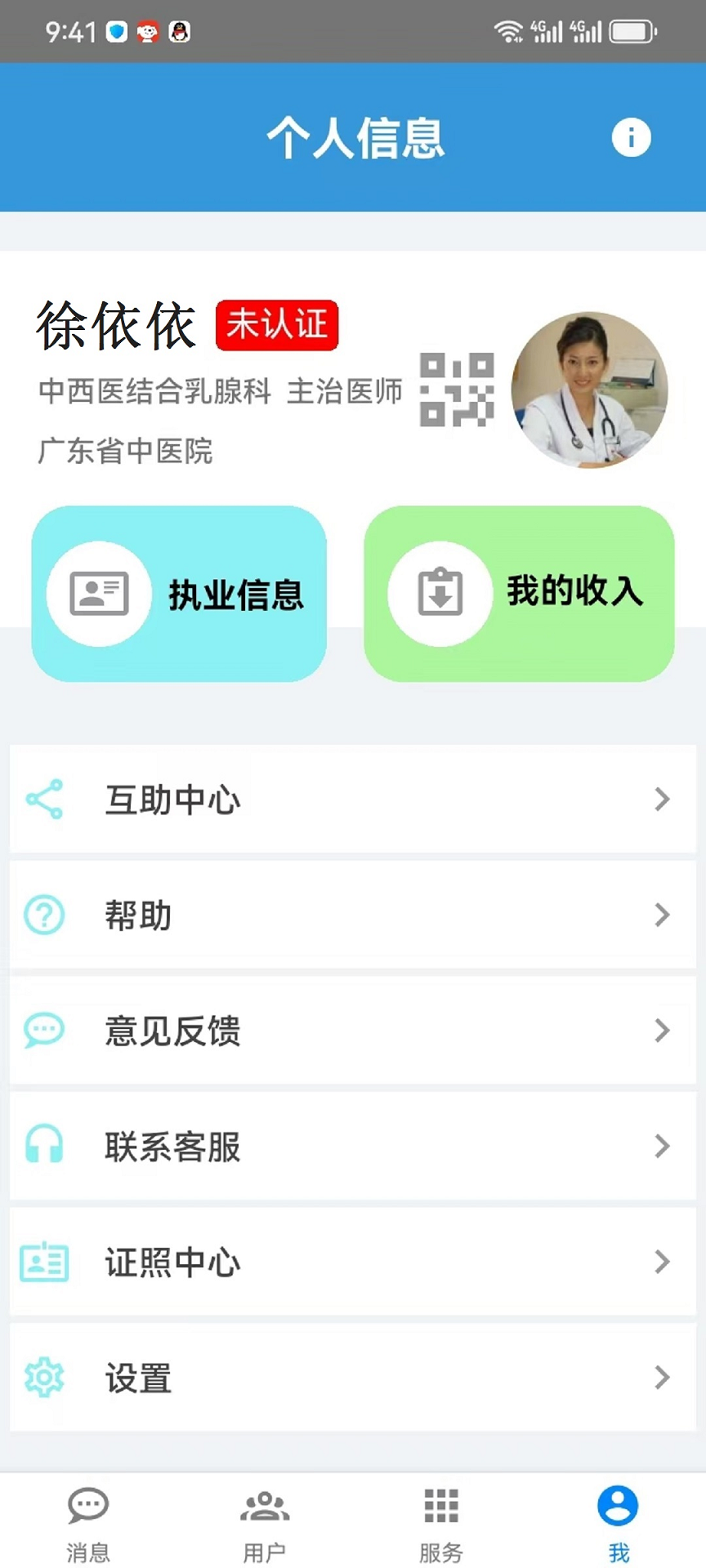Expand the 设置 row chevron
The image size is (706, 1568).
click(x=662, y=1379)
